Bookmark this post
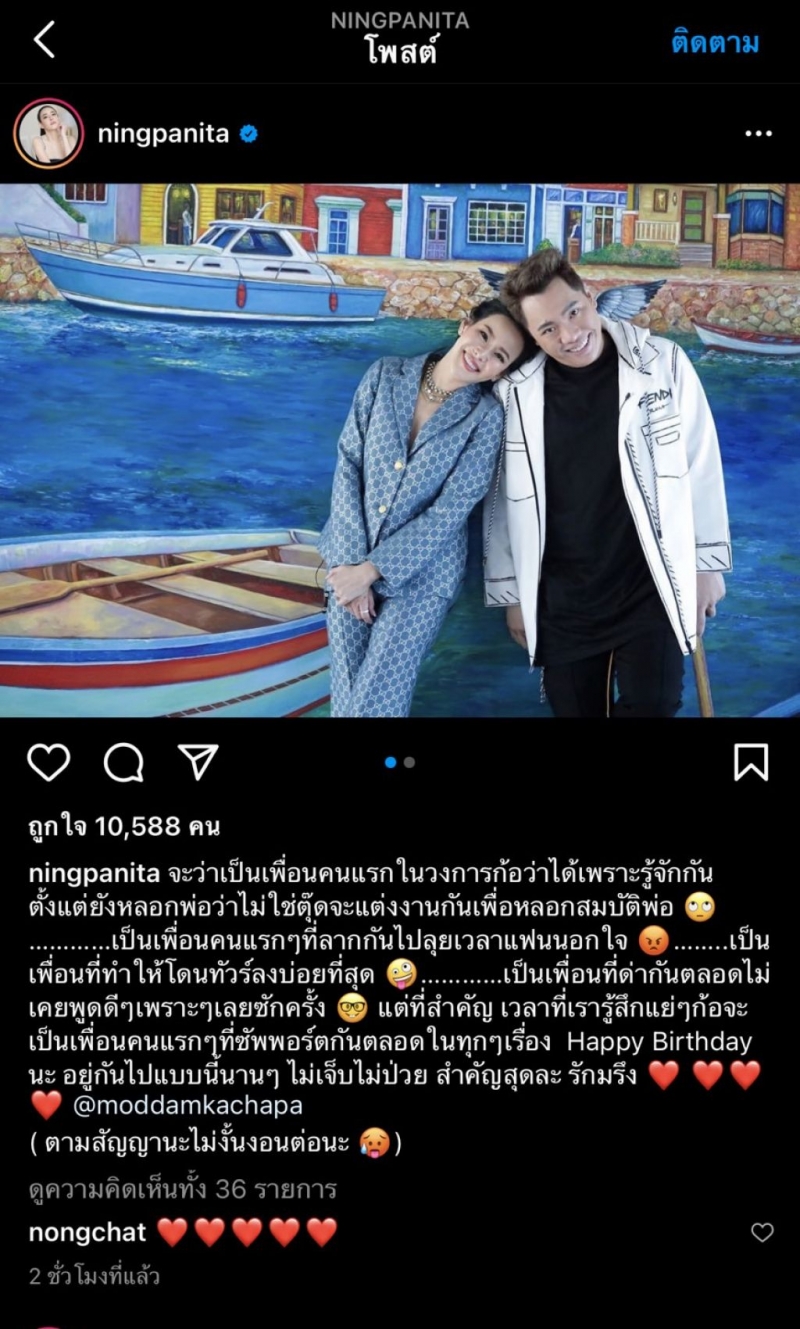 click(x=750, y=763)
